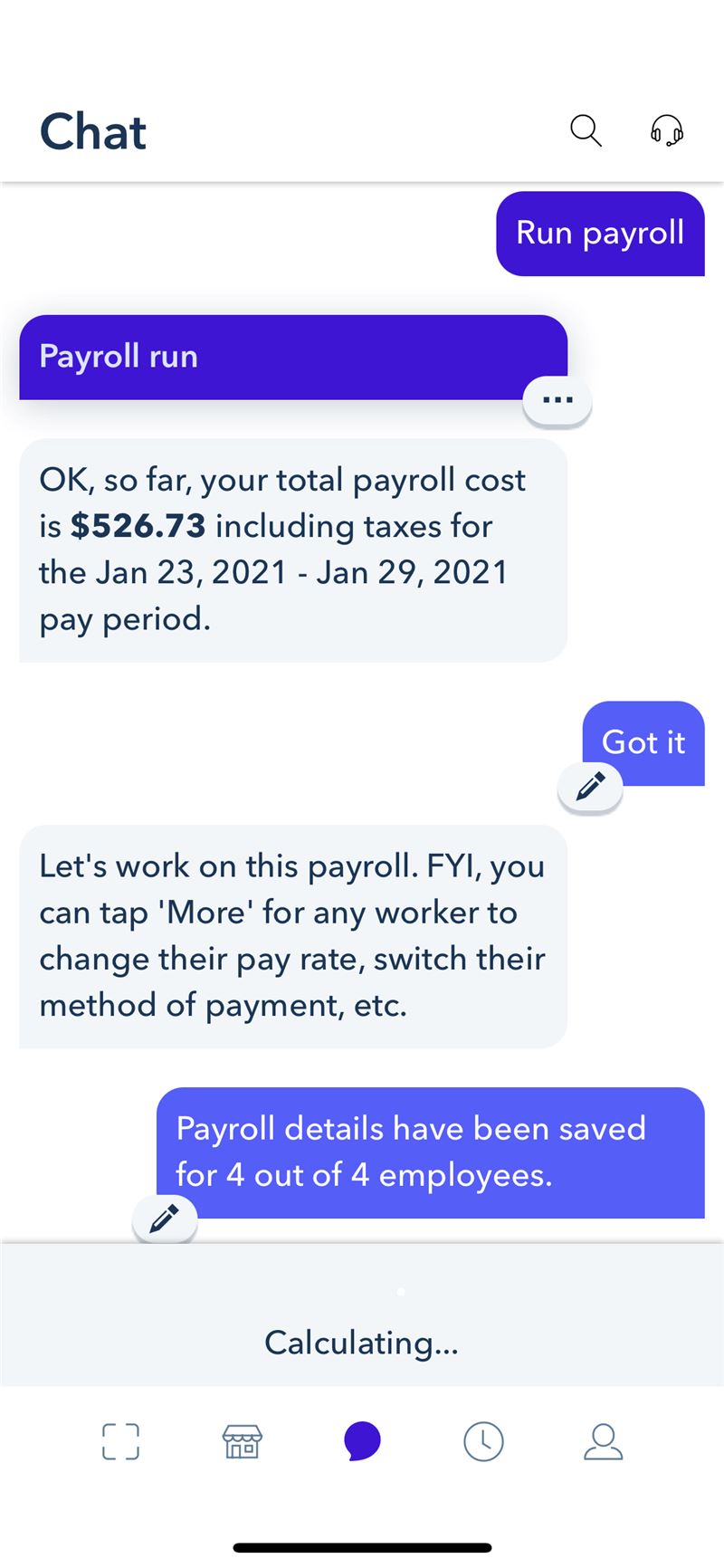
Task: Edit the 'Got it' reply
Action: click(590, 786)
